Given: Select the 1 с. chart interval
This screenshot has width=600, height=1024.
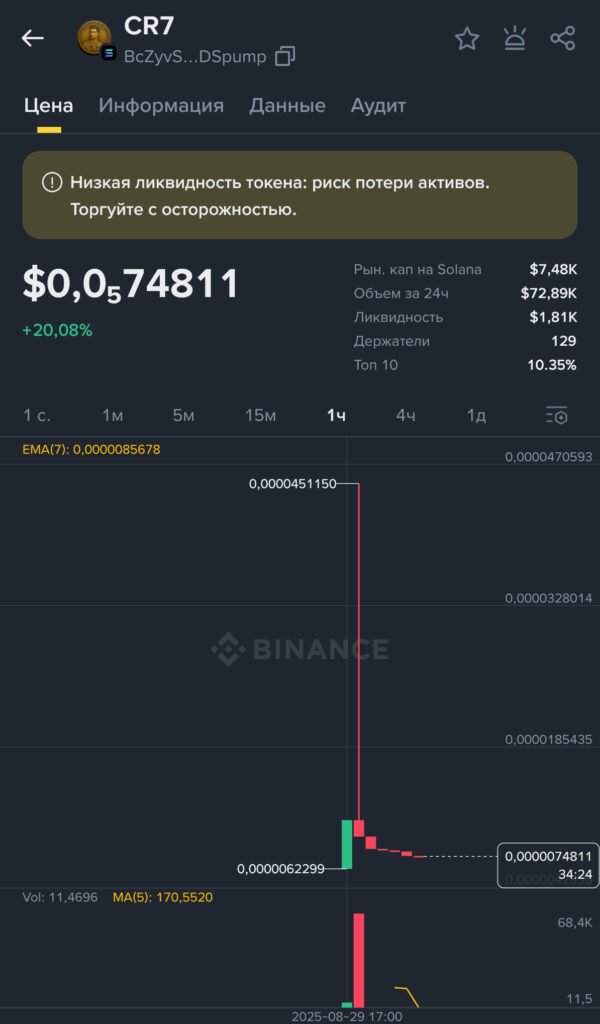Looking at the screenshot, I should pyautogui.click(x=37, y=415).
